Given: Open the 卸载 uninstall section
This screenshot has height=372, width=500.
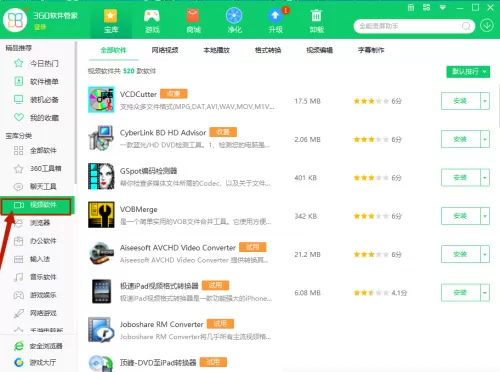Looking at the screenshot, I should point(316,21).
